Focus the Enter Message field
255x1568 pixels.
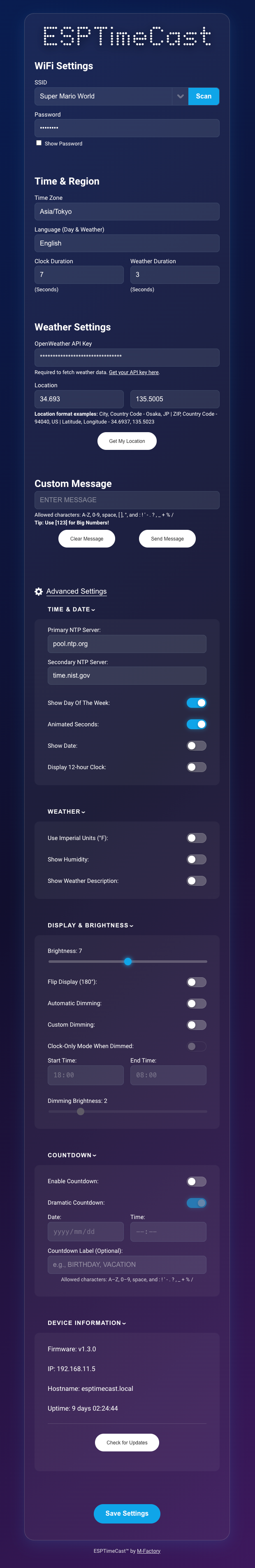pyautogui.click(x=127, y=500)
